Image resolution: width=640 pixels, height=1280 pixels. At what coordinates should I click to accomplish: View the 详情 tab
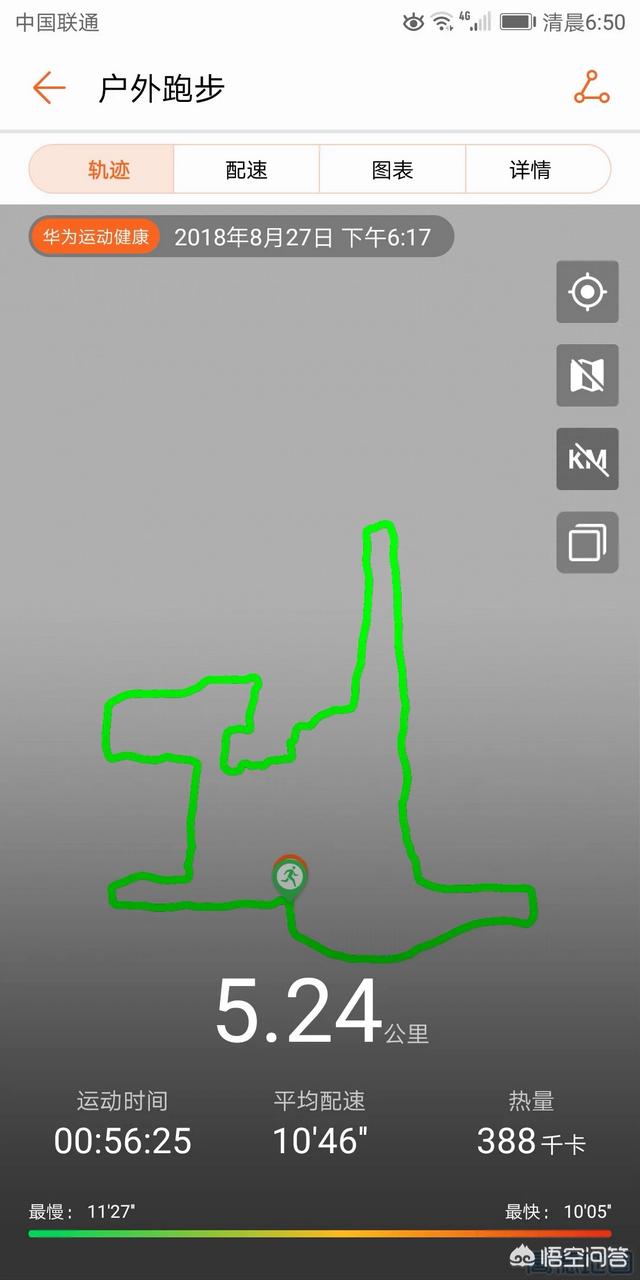pos(530,170)
